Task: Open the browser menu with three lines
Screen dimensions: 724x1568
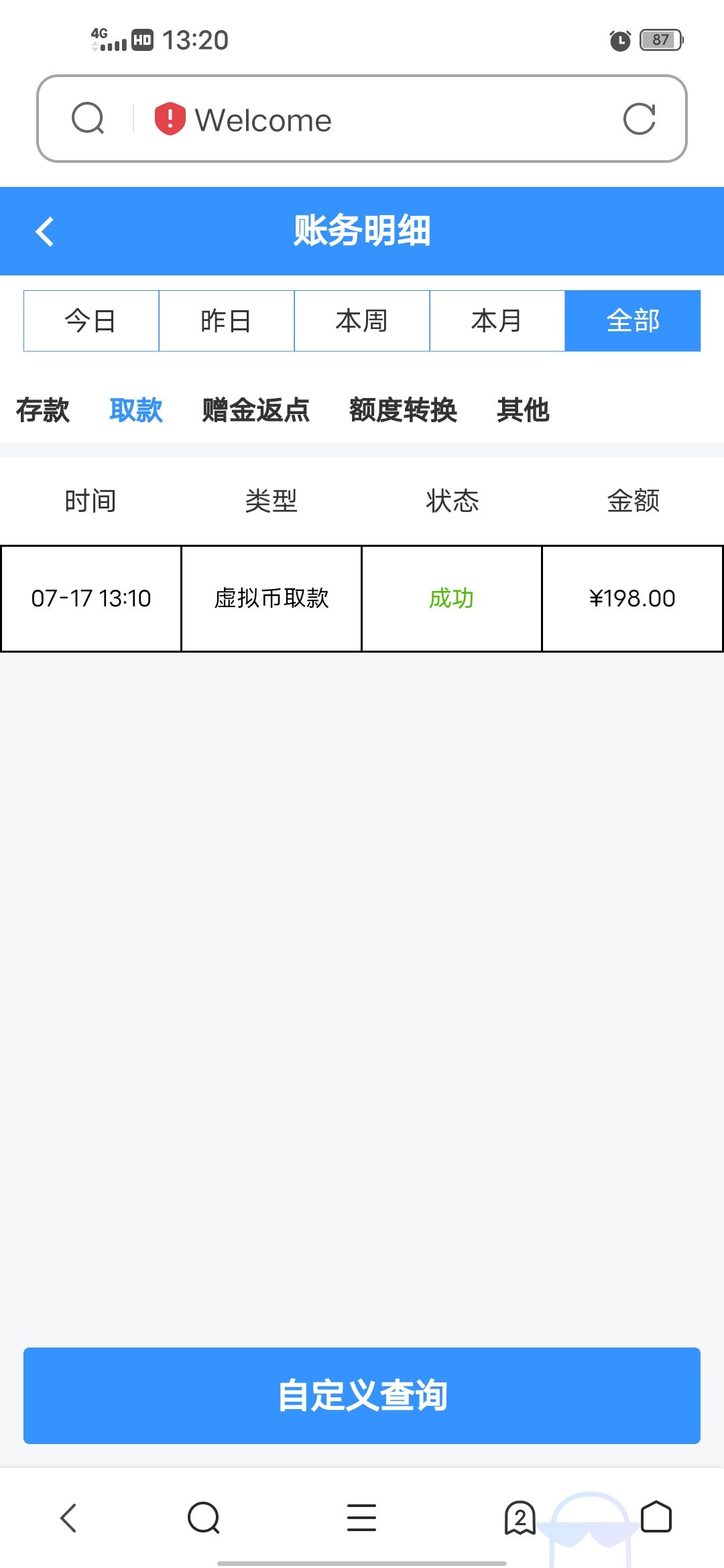Action: tap(361, 1518)
